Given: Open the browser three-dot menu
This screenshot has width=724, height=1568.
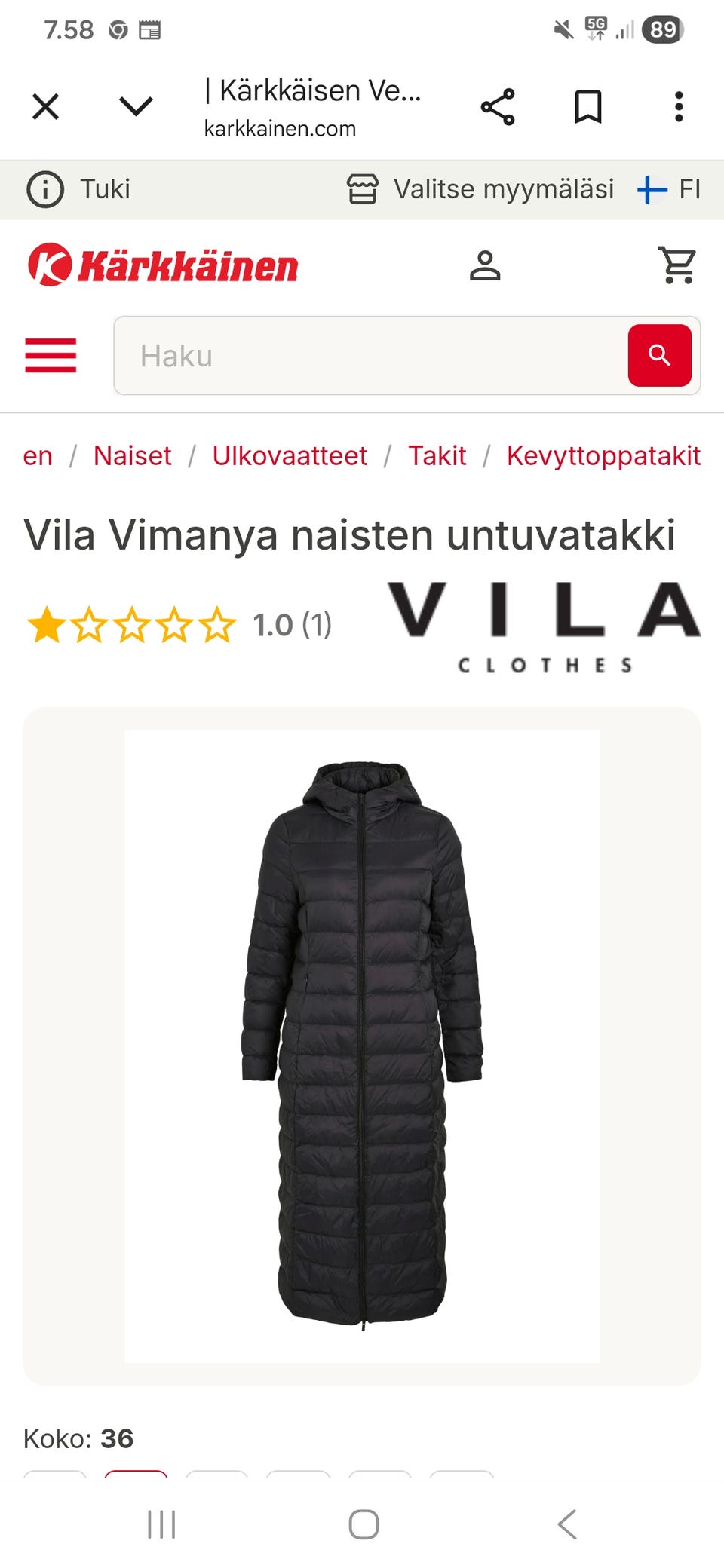Looking at the screenshot, I should pos(678,106).
